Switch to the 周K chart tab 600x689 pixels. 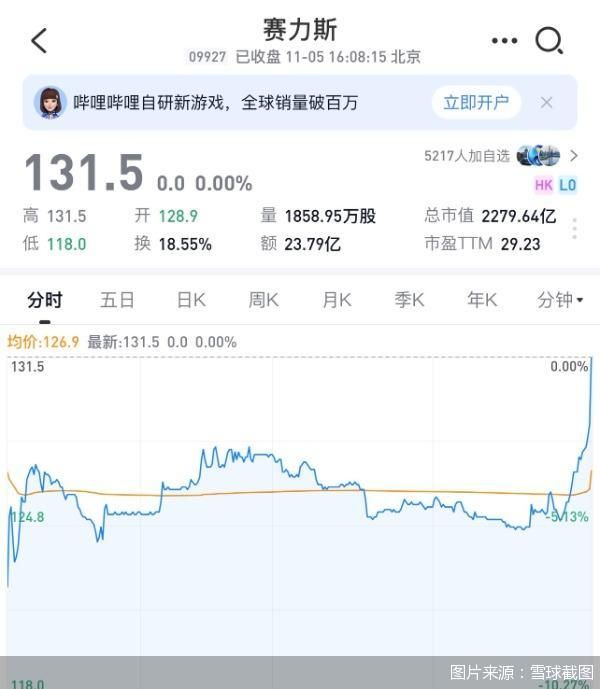tap(264, 300)
